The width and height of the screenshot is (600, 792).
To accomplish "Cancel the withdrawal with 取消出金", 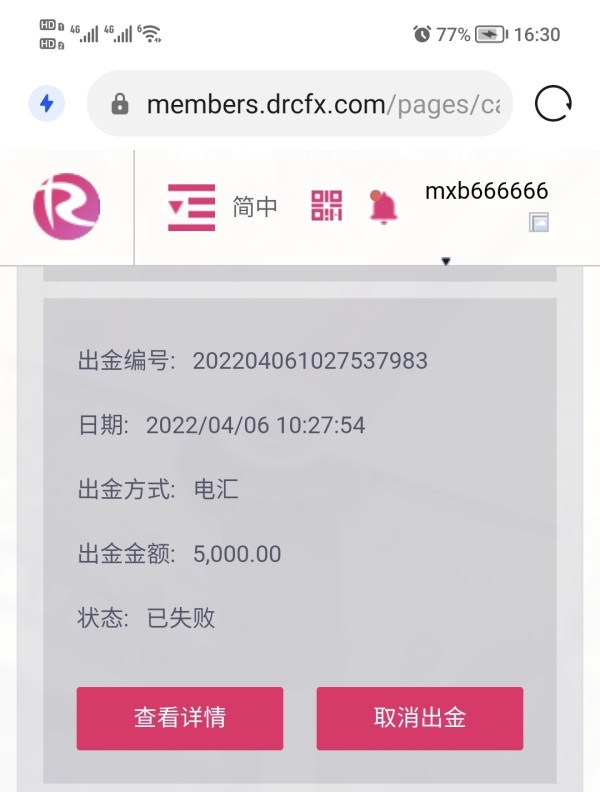I will point(420,718).
